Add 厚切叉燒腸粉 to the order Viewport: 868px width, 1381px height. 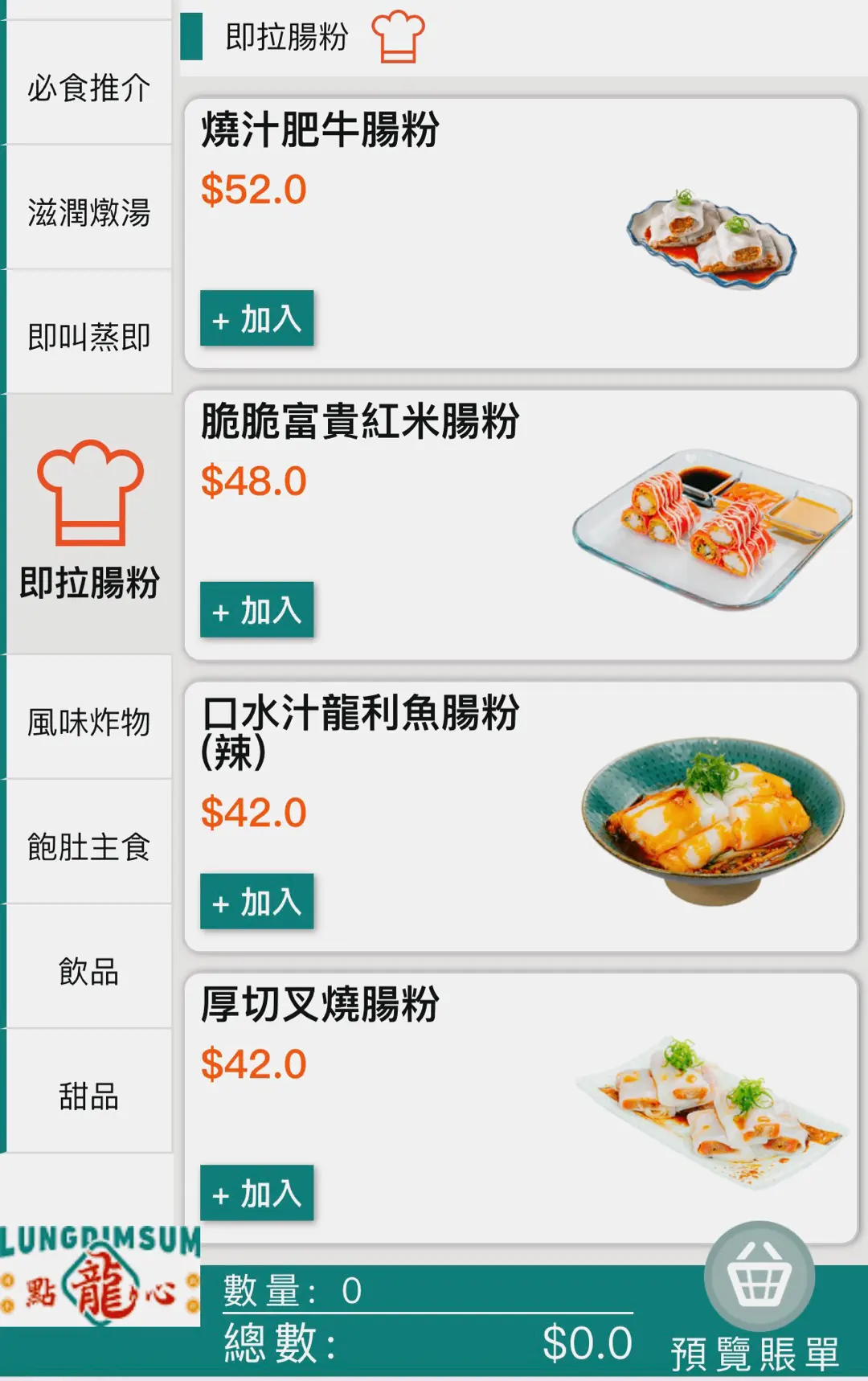[x=256, y=1194]
